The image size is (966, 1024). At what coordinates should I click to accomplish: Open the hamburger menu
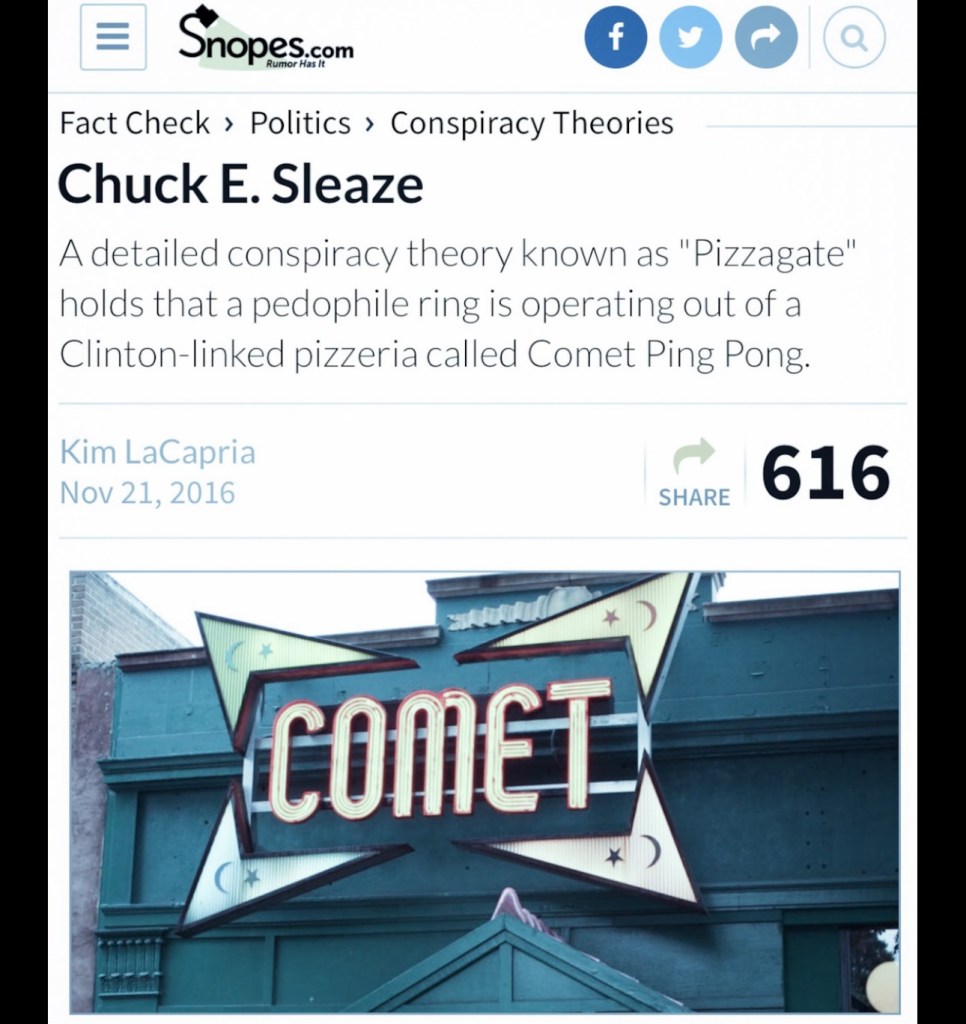tap(113, 38)
